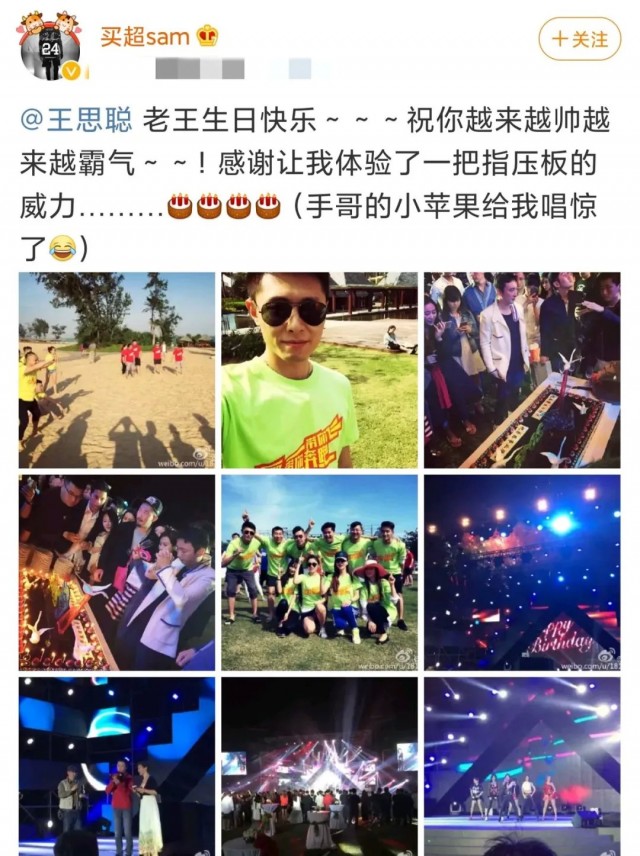Open the @王思聪 mention link
This screenshot has height=856, width=640.
76,121
